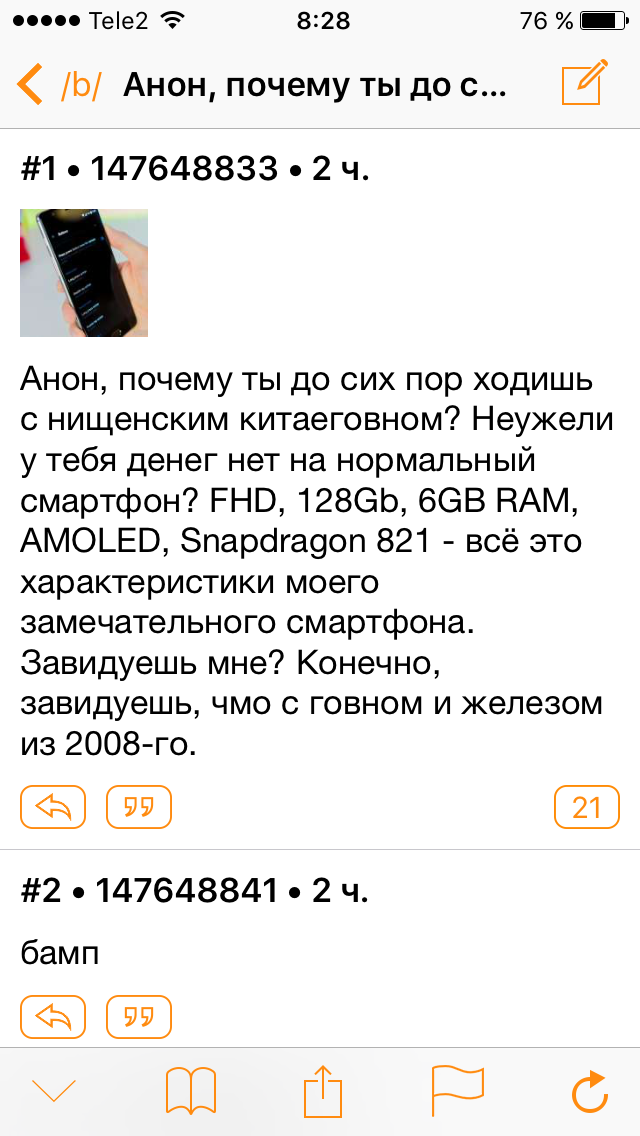The width and height of the screenshot is (640, 1136).
Task: Share this thread
Action: (x=322, y=1089)
